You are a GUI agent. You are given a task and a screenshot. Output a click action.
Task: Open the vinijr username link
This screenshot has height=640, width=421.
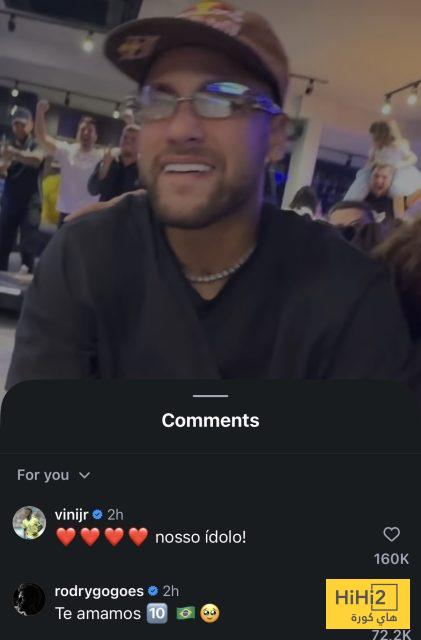coord(71,515)
